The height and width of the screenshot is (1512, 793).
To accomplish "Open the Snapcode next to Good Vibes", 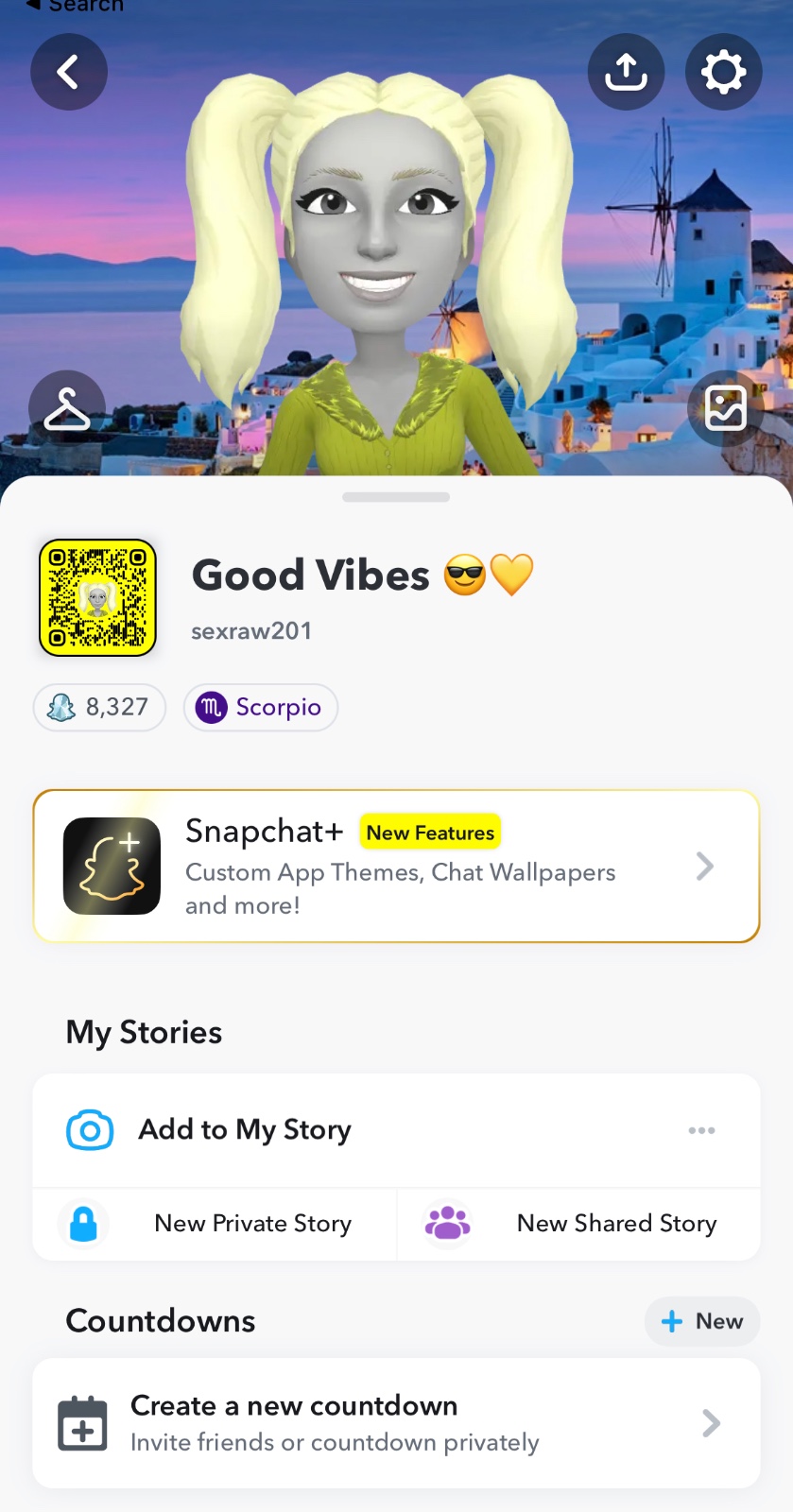I will (97, 597).
